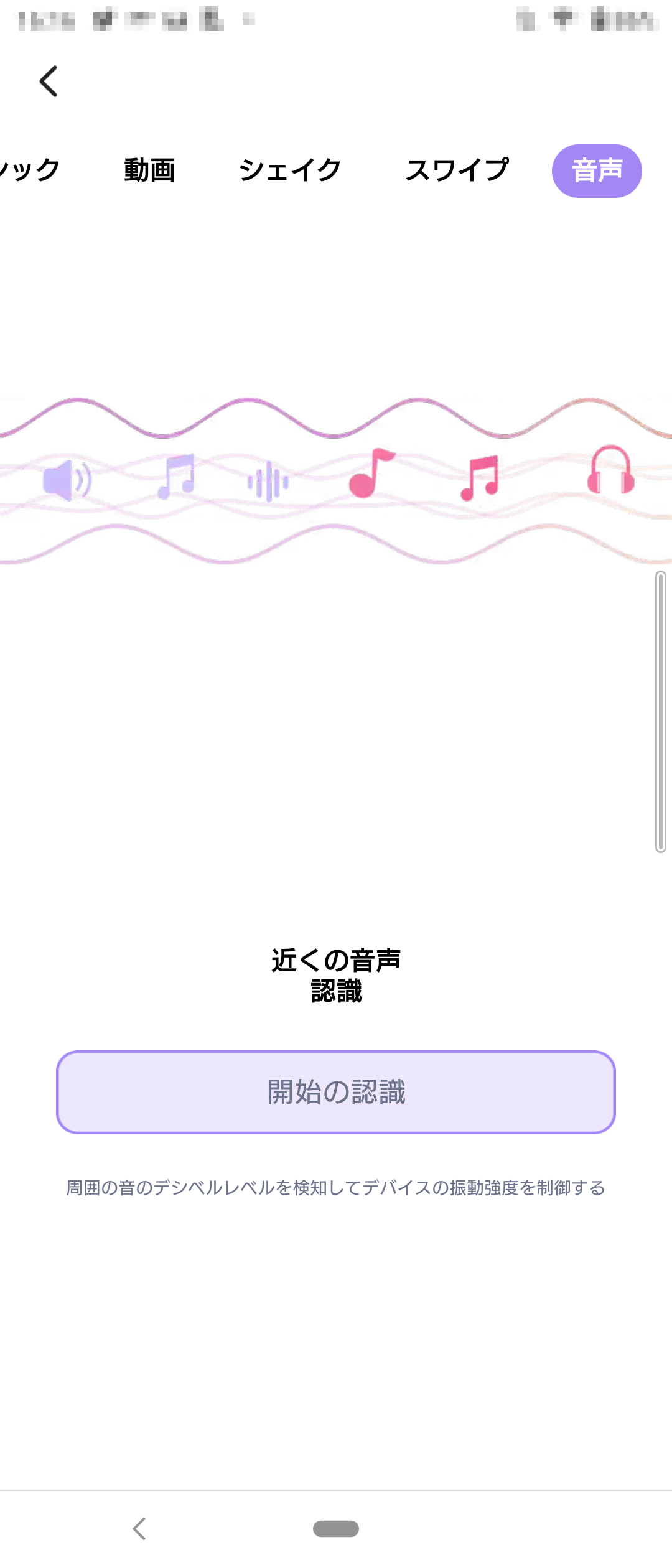
Task: Go back using the top arrow
Action: pos(49,82)
